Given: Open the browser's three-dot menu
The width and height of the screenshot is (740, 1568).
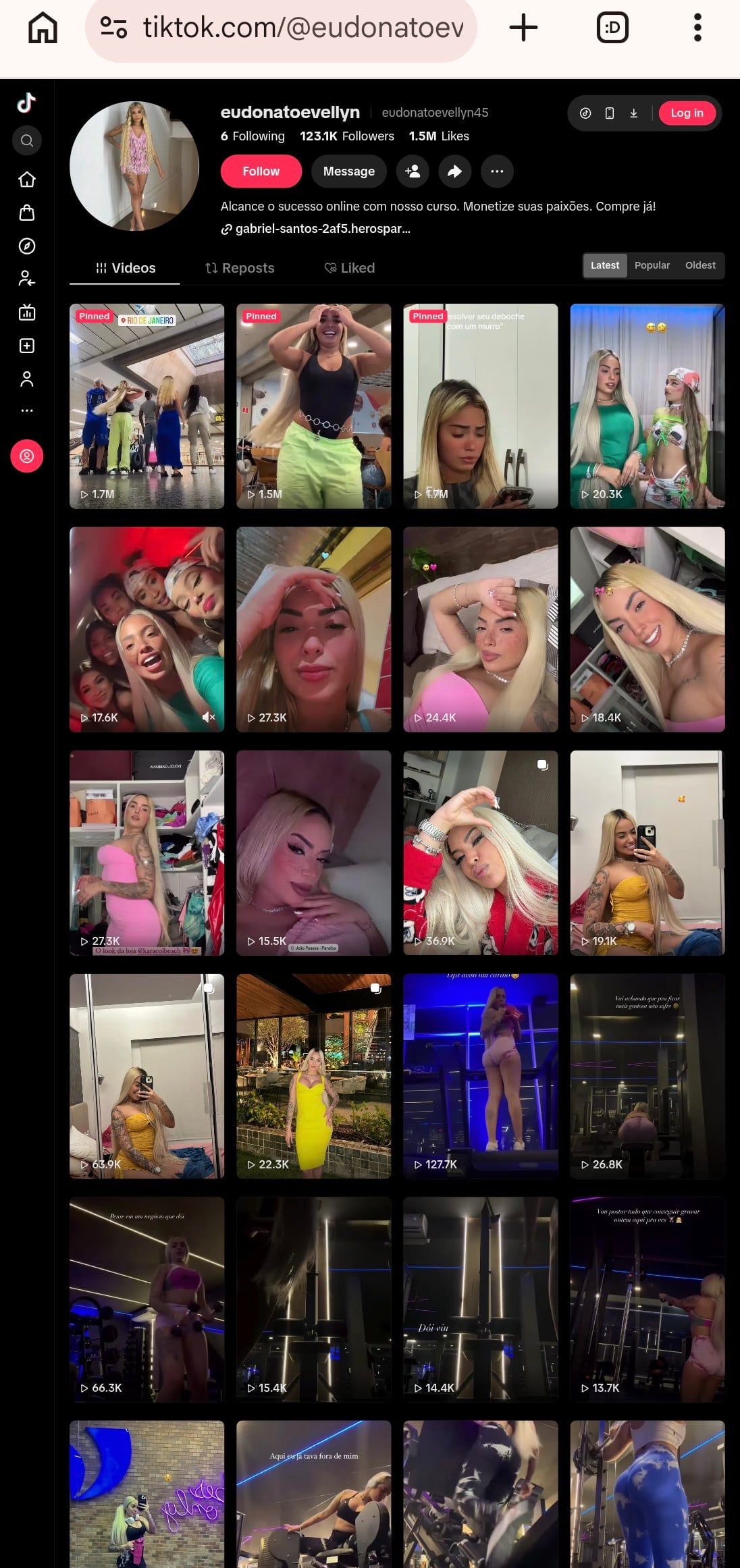Looking at the screenshot, I should (x=697, y=28).
